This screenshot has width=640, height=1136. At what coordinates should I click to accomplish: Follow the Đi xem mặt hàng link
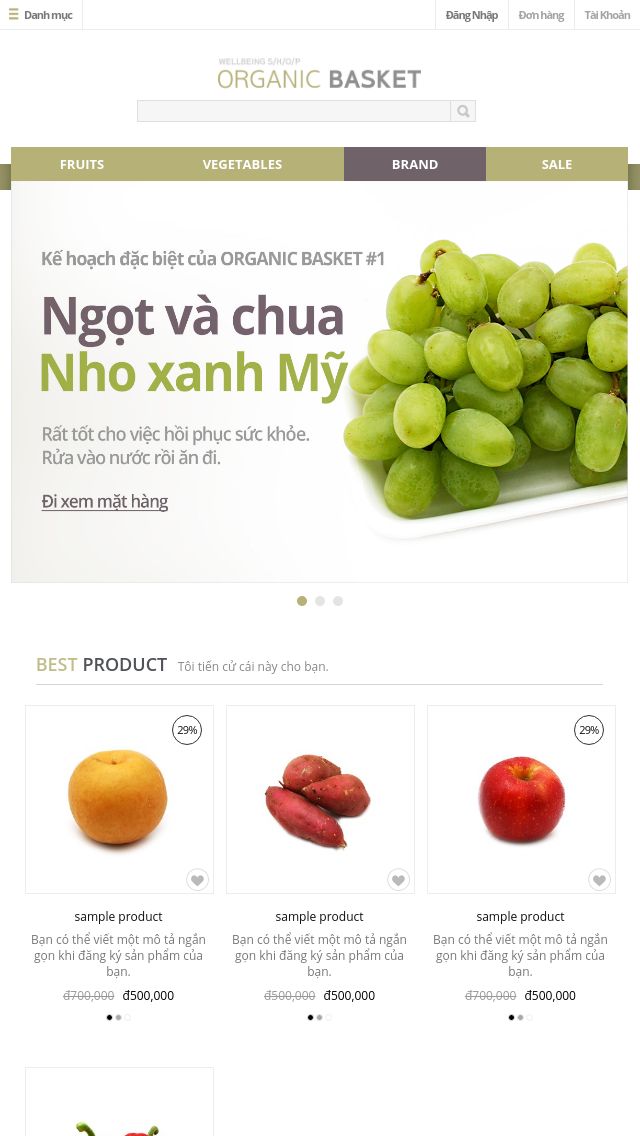[x=105, y=501]
